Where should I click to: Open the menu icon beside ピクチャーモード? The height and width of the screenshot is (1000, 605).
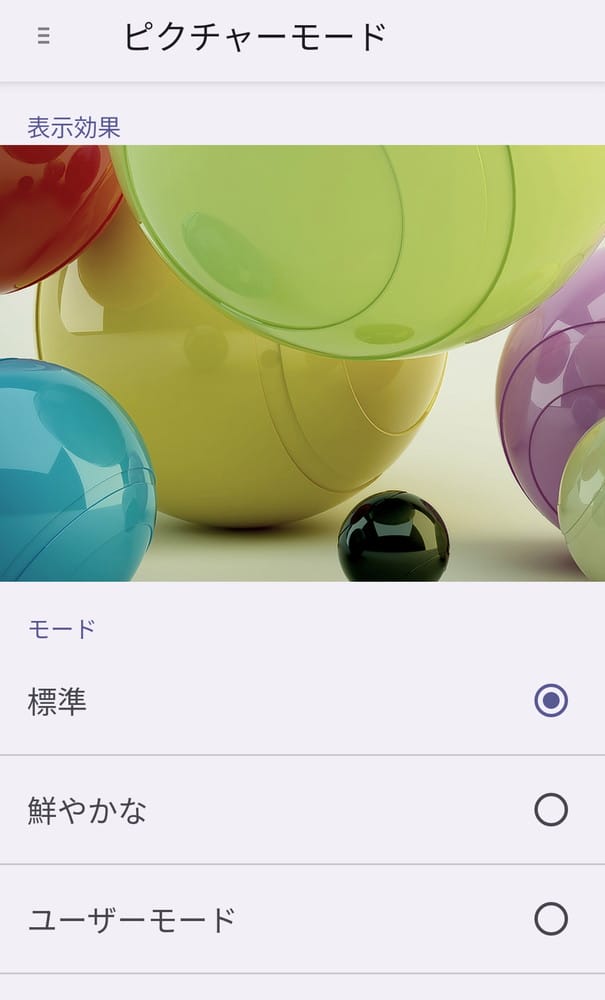[x=43, y=36]
